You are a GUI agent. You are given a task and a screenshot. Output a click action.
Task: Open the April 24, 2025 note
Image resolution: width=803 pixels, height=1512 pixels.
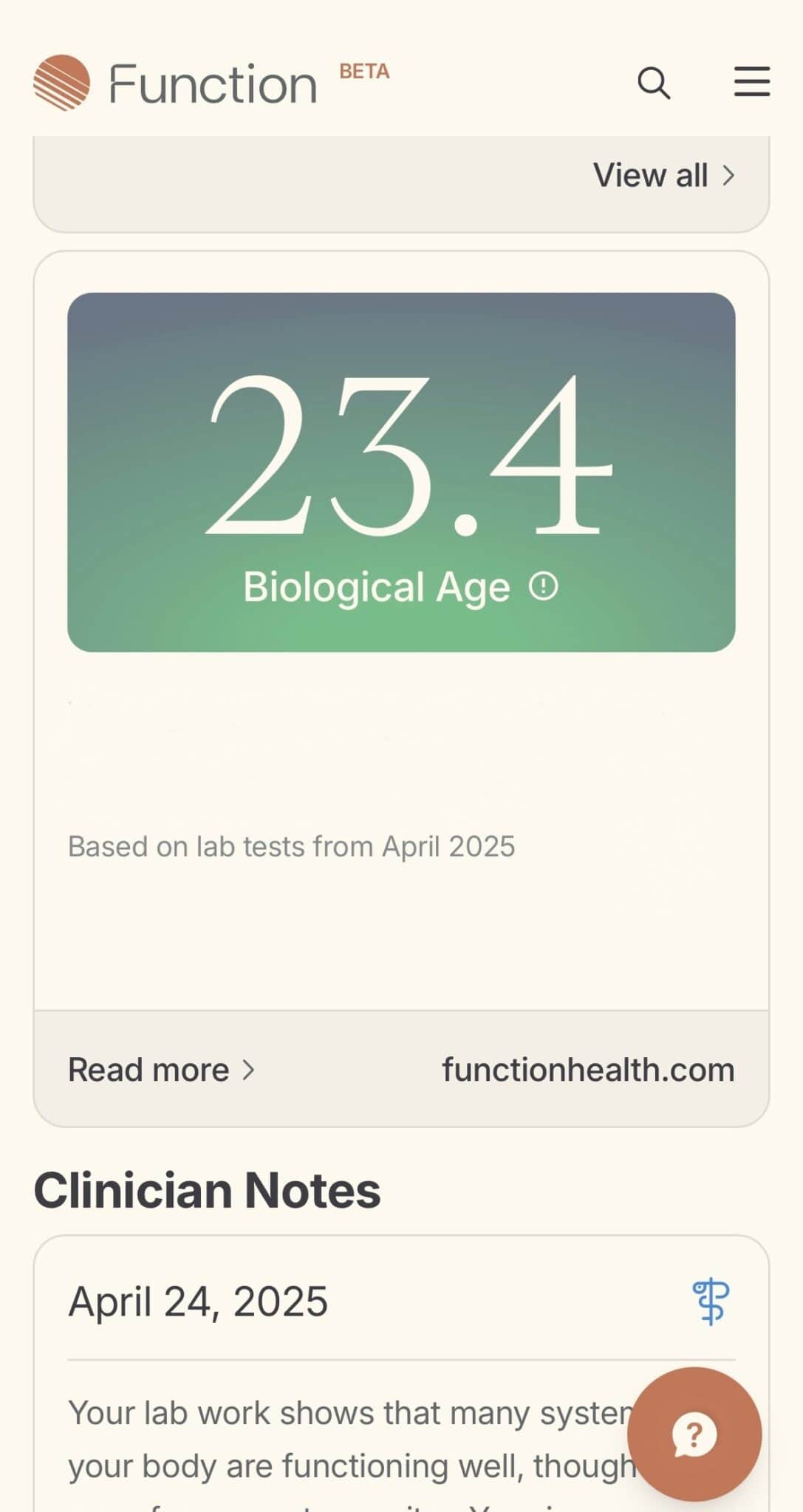coord(197,1302)
